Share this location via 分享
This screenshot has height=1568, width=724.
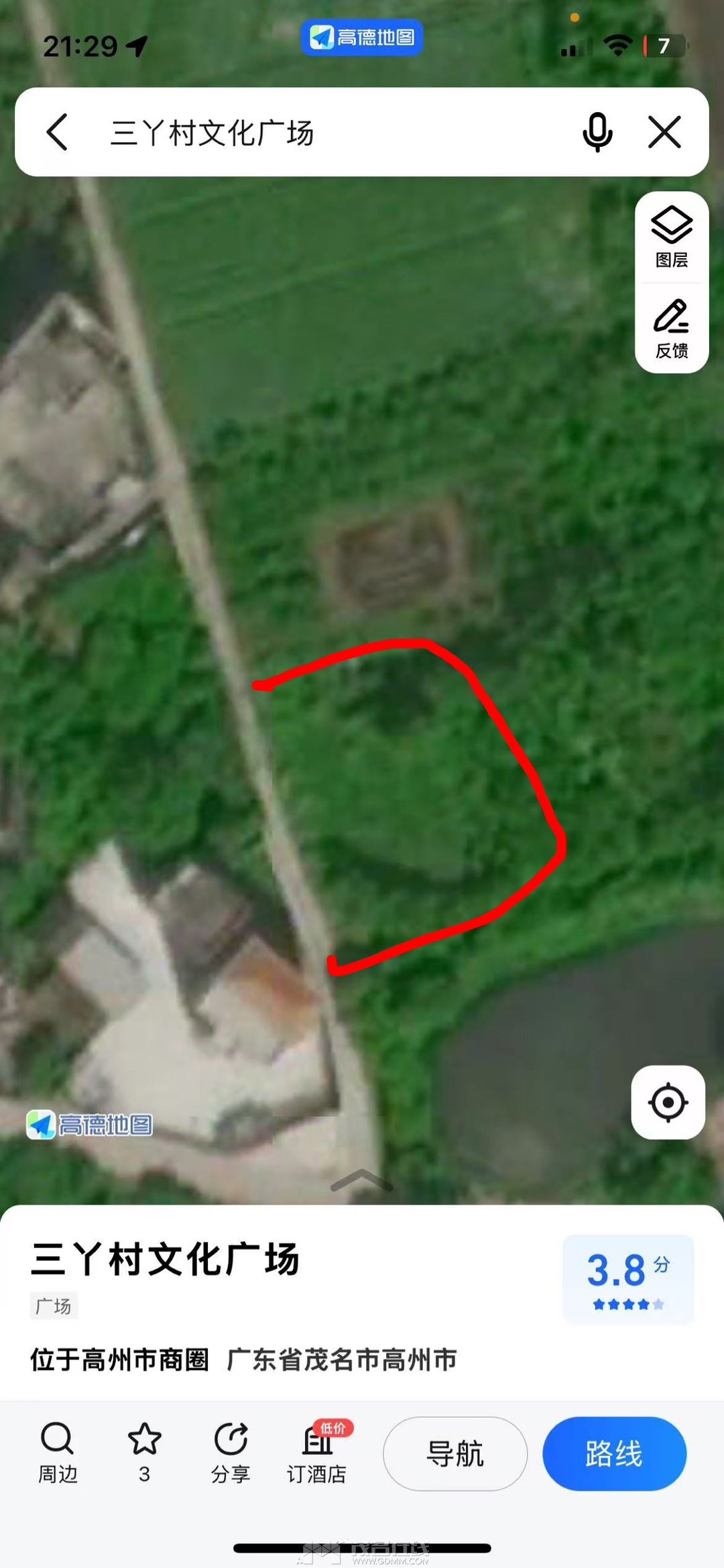pos(231,1453)
